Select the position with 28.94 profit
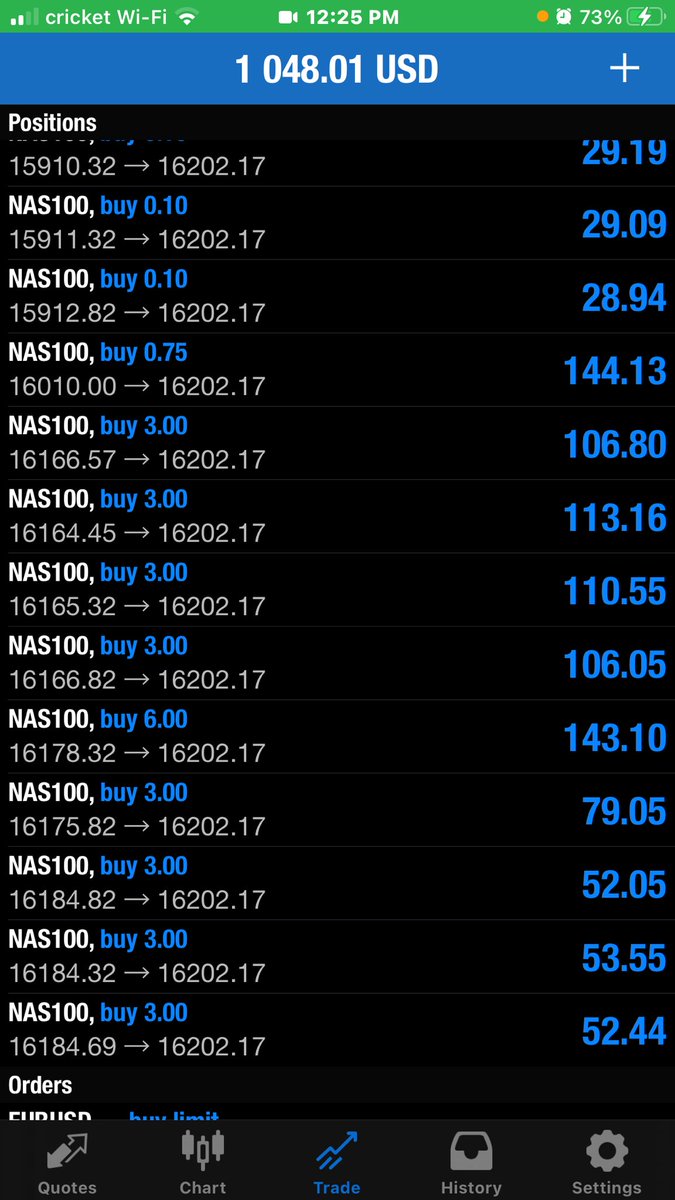This screenshot has width=675, height=1200. pyautogui.click(x=337, y=297)
